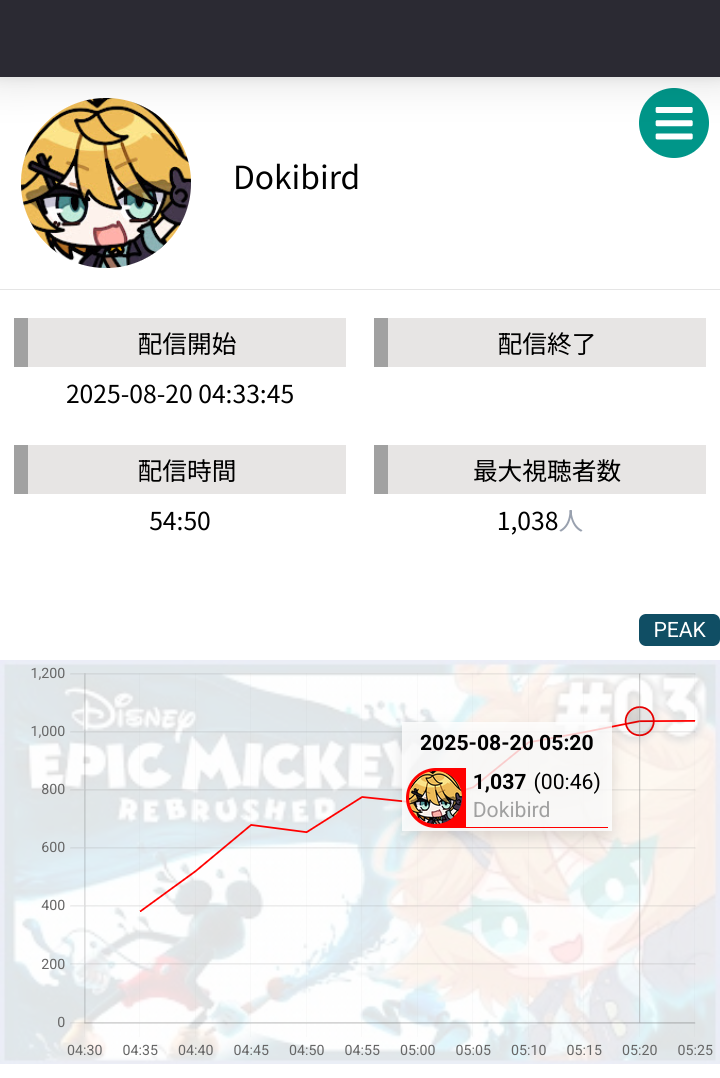Select the 05:20 data point on the viewer chart

[639, 720]
